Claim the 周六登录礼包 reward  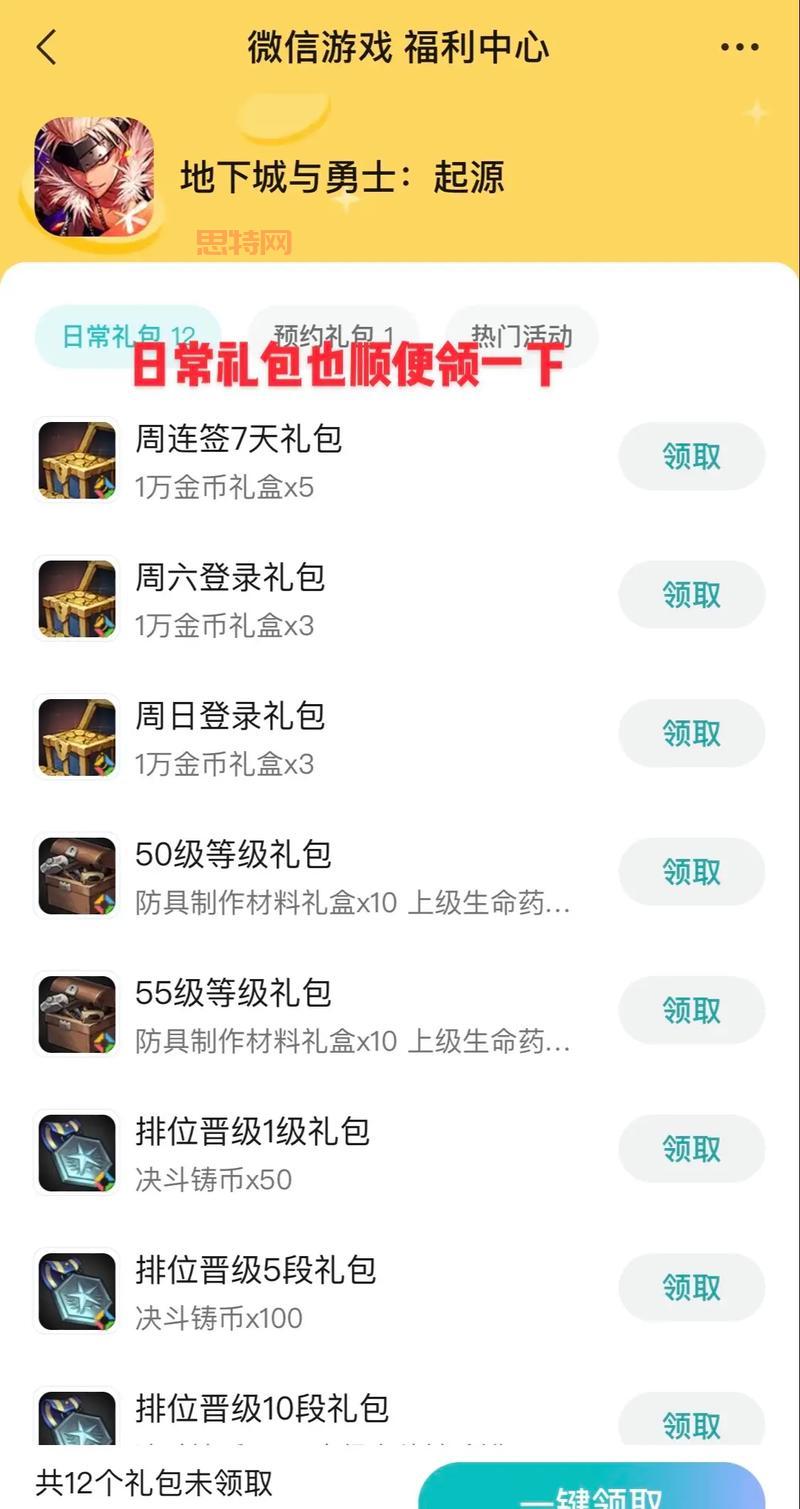[691, 594]
